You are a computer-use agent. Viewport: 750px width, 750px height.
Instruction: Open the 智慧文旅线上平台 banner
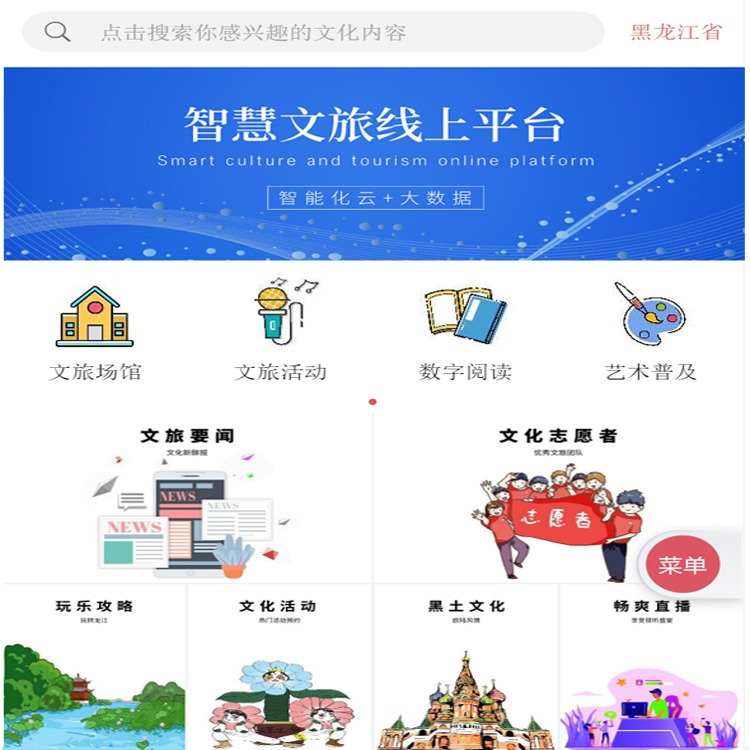(x=374, y=163)
